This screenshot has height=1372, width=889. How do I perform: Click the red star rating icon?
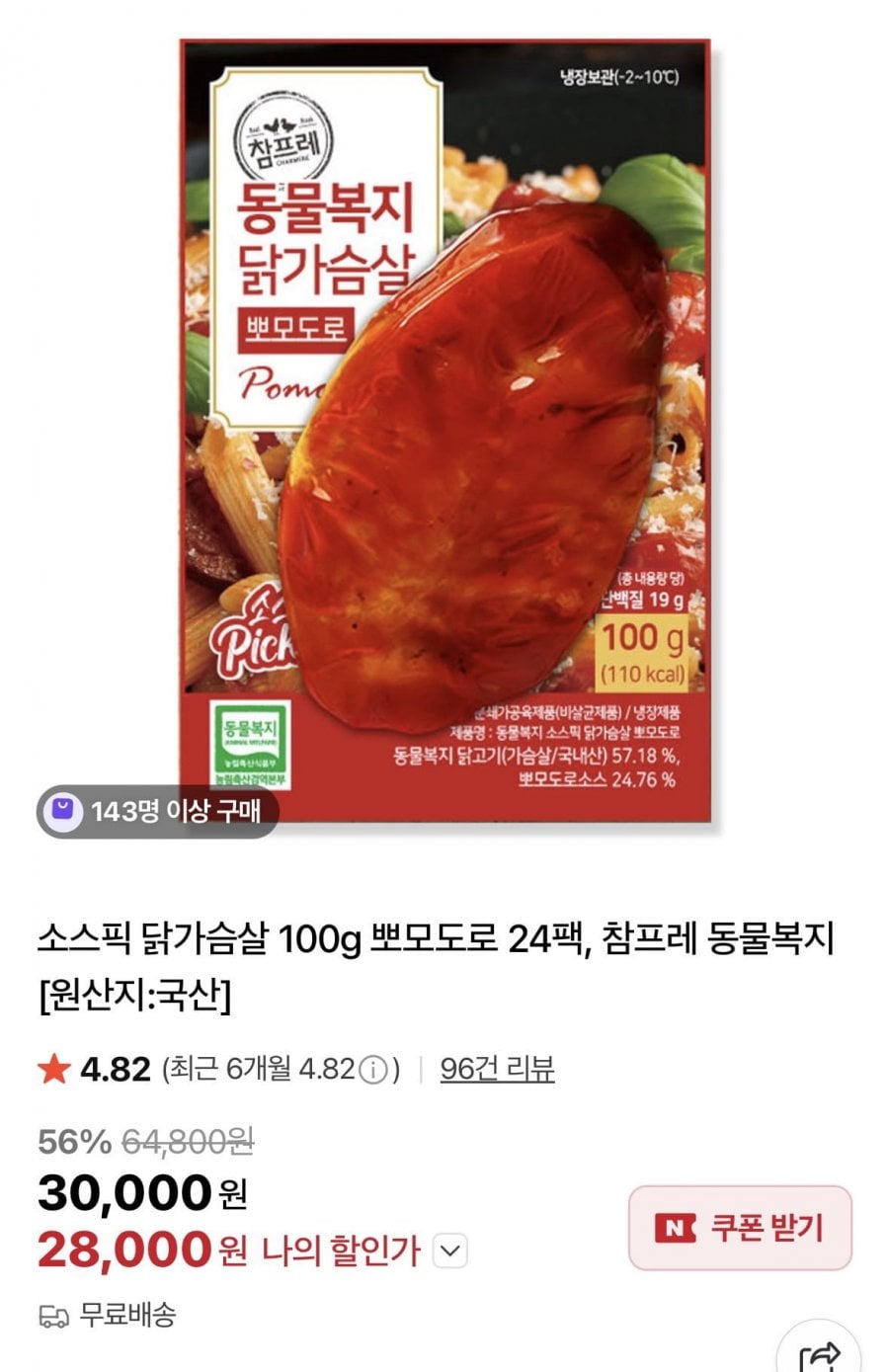(x=54, y=1068)
